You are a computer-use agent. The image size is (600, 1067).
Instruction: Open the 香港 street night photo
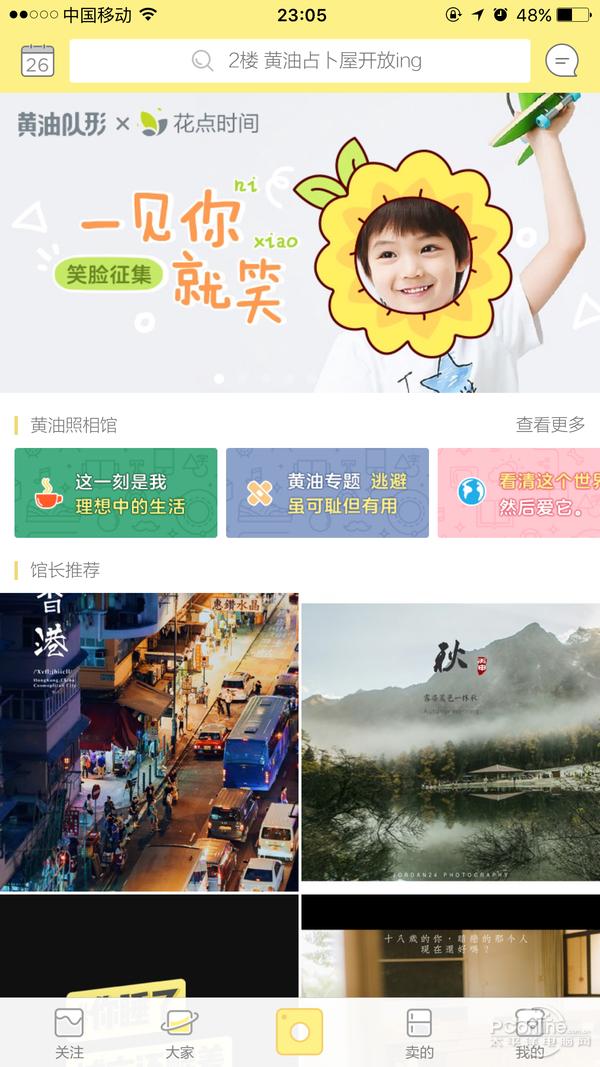(149, 741)
